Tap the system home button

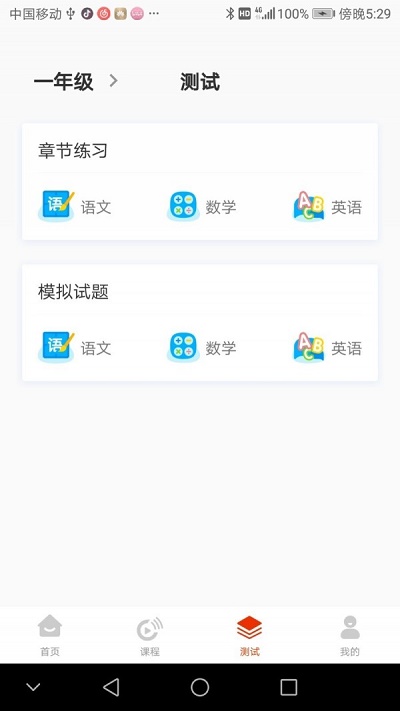coord(200,687)
